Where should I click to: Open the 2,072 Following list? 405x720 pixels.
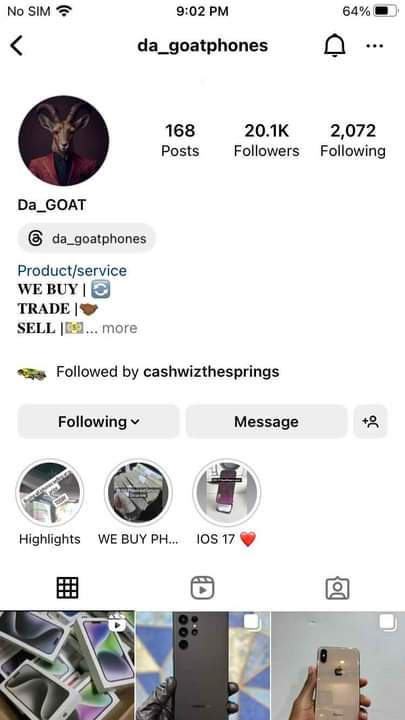pos(353,140)
